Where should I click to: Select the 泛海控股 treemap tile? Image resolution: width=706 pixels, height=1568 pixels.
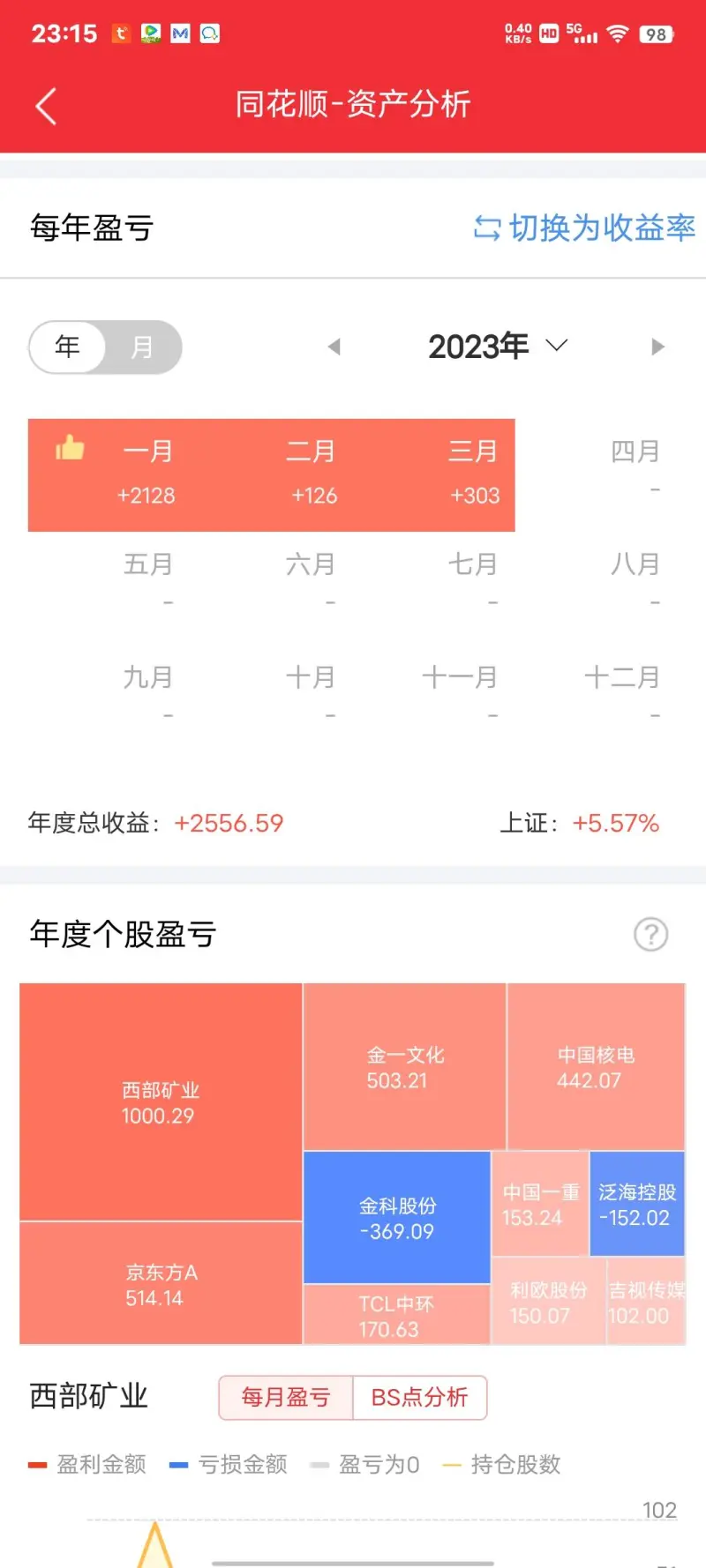[636, 1205]
